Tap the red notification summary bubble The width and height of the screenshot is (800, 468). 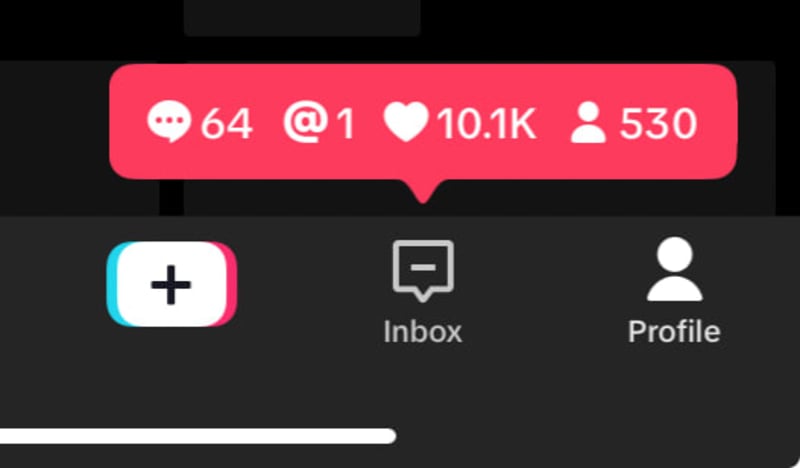point(422,124)
